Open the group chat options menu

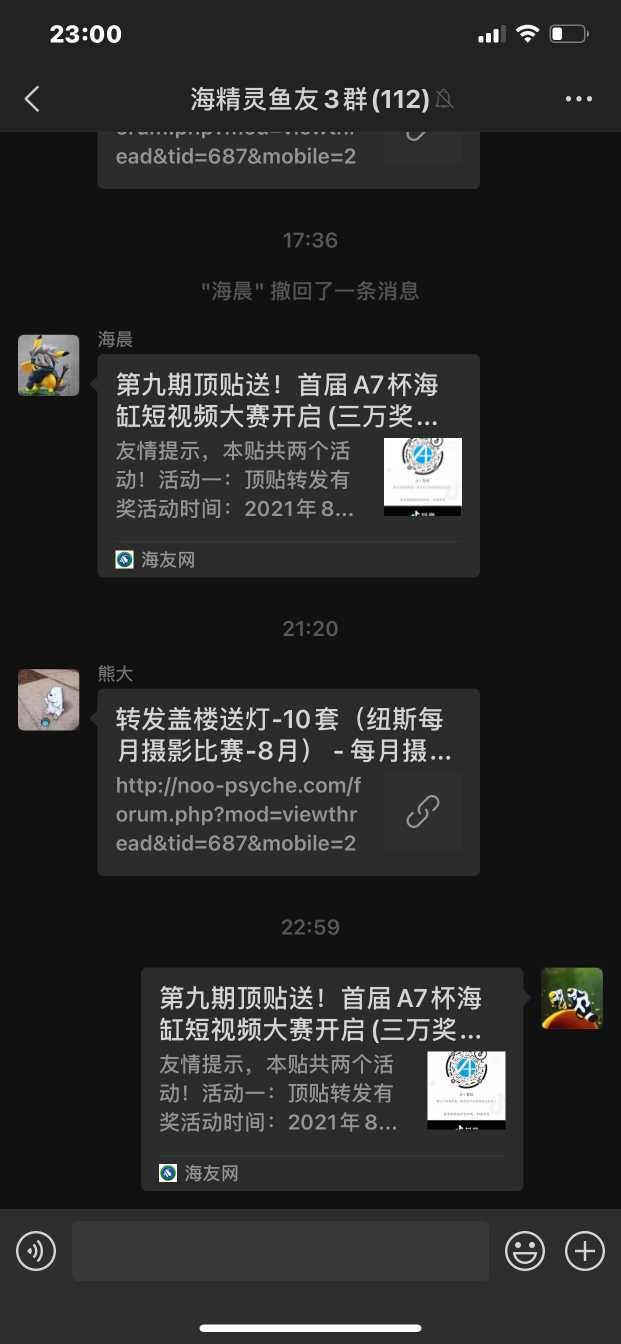(579, 98)
